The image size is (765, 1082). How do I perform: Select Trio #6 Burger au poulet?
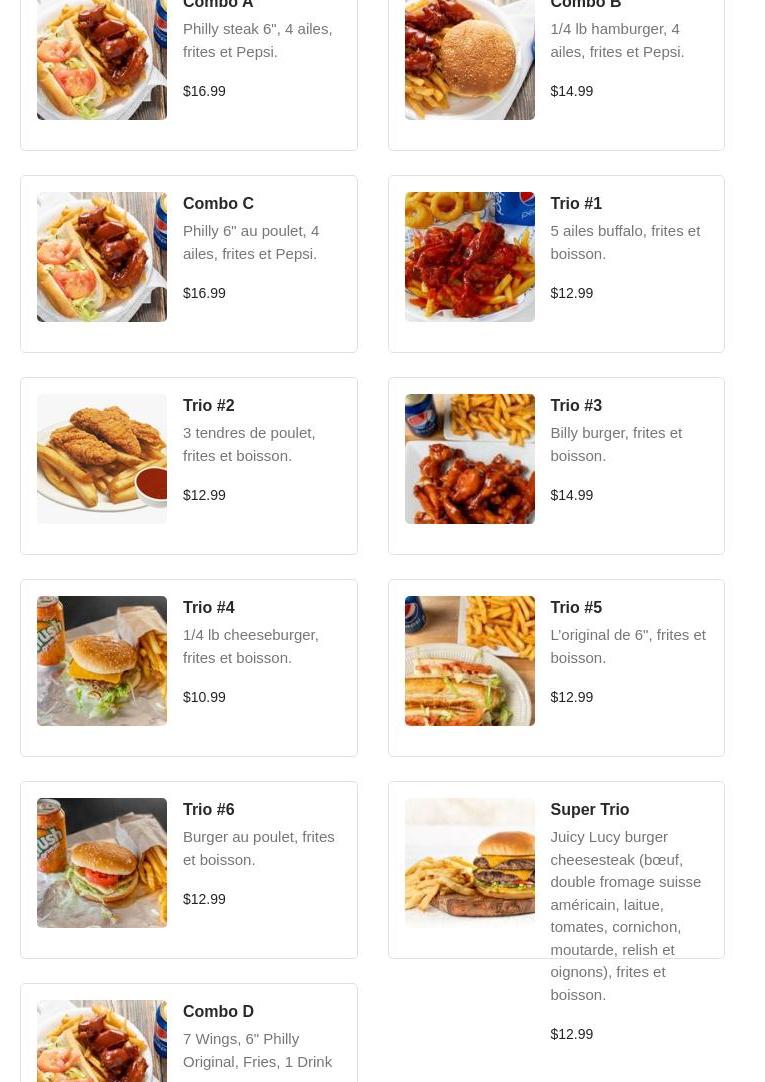pyautogui.click(x=188, y=870)
